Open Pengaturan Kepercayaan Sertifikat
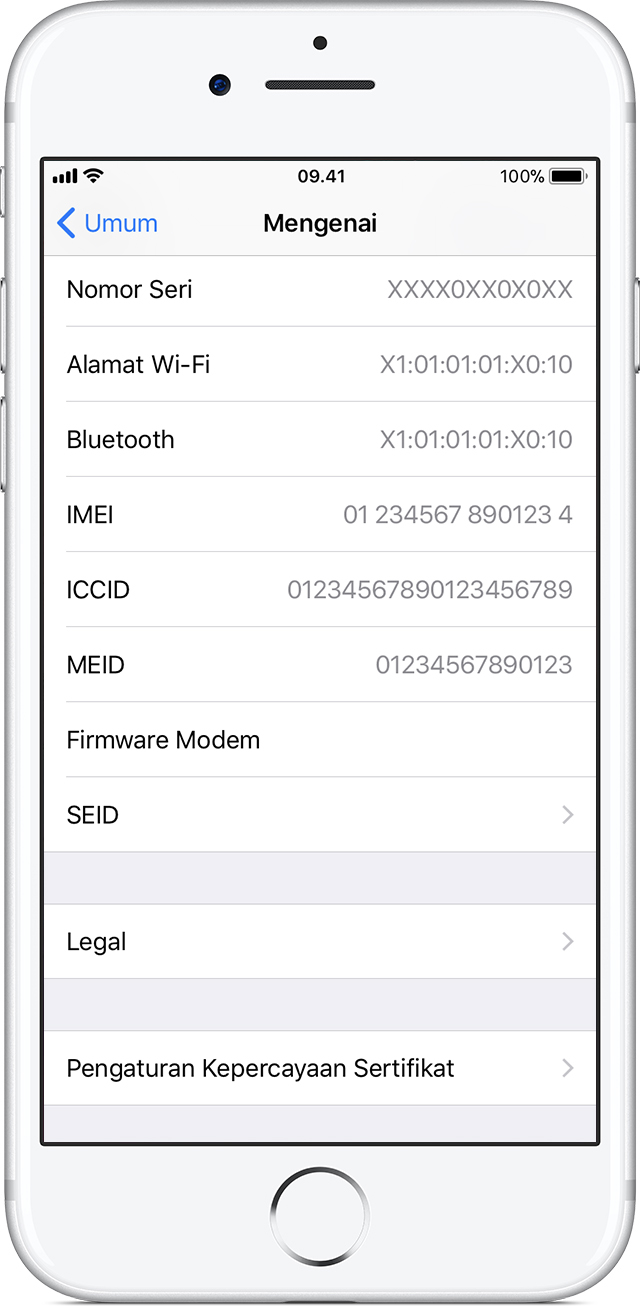 tap(320, 1068)
